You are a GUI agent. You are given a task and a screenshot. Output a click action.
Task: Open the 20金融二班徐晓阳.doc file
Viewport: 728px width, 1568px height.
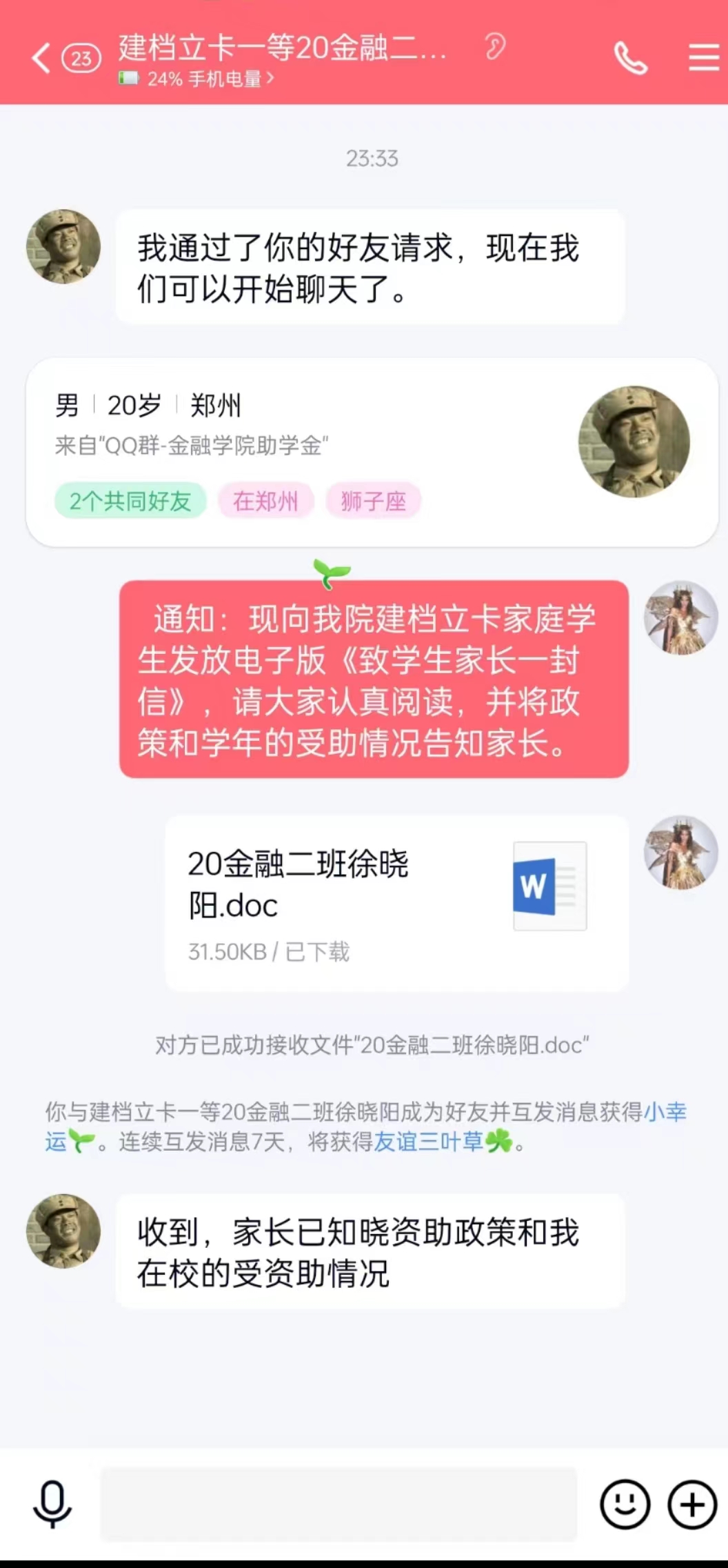(396, 904)
